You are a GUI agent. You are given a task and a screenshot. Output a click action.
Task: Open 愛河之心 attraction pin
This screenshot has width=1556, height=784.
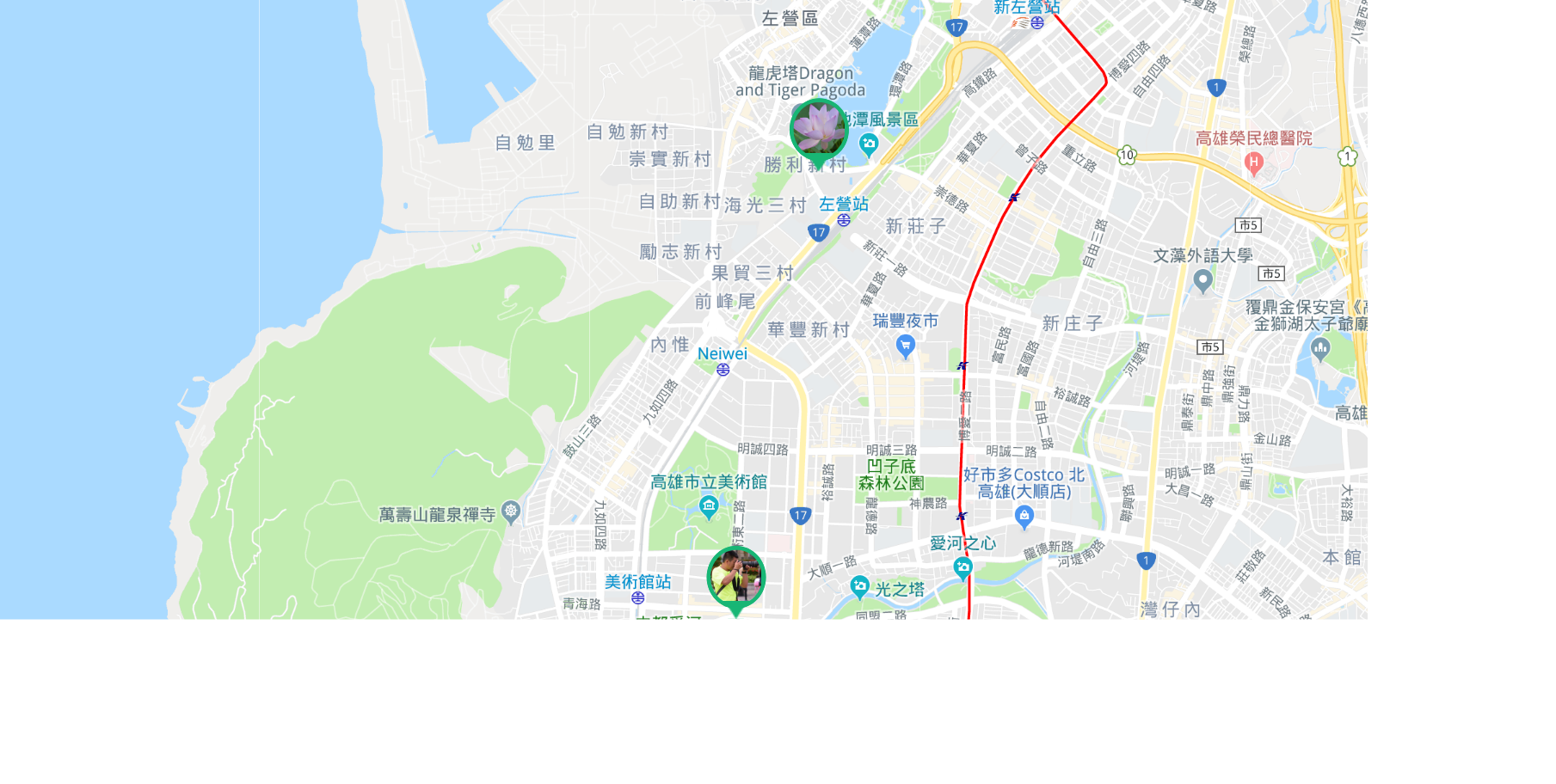[963, 566]
